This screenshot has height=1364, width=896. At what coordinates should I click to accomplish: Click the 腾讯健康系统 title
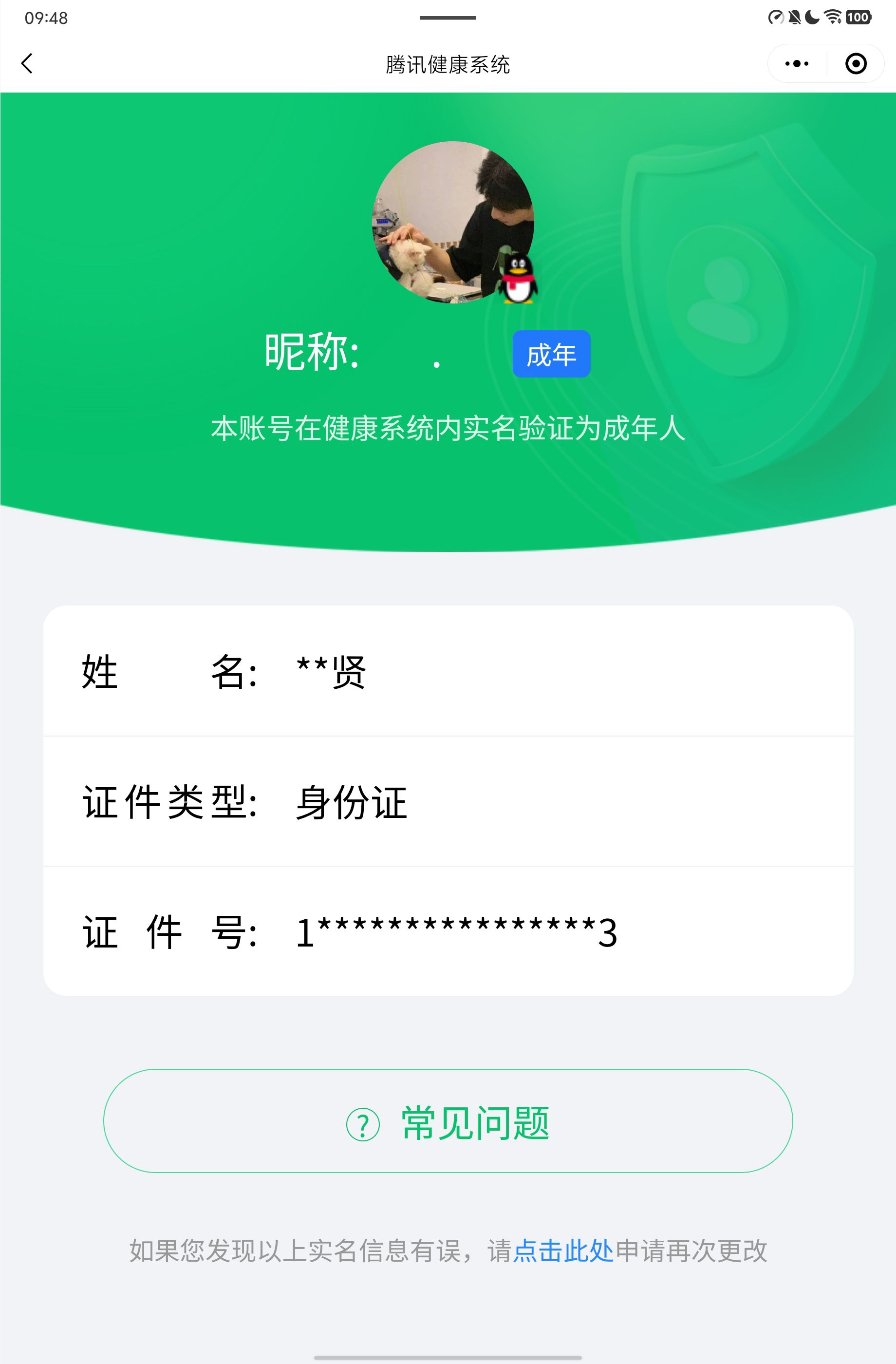448,65
